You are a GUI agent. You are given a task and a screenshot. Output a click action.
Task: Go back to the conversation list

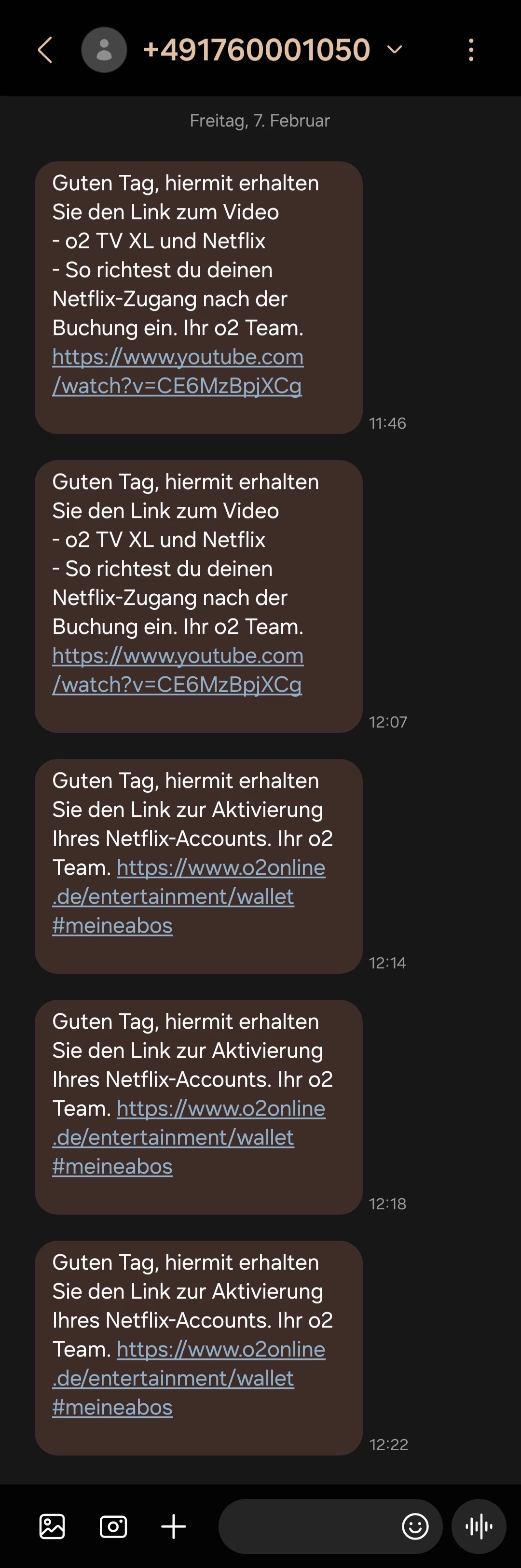click(x=46, y=50)
